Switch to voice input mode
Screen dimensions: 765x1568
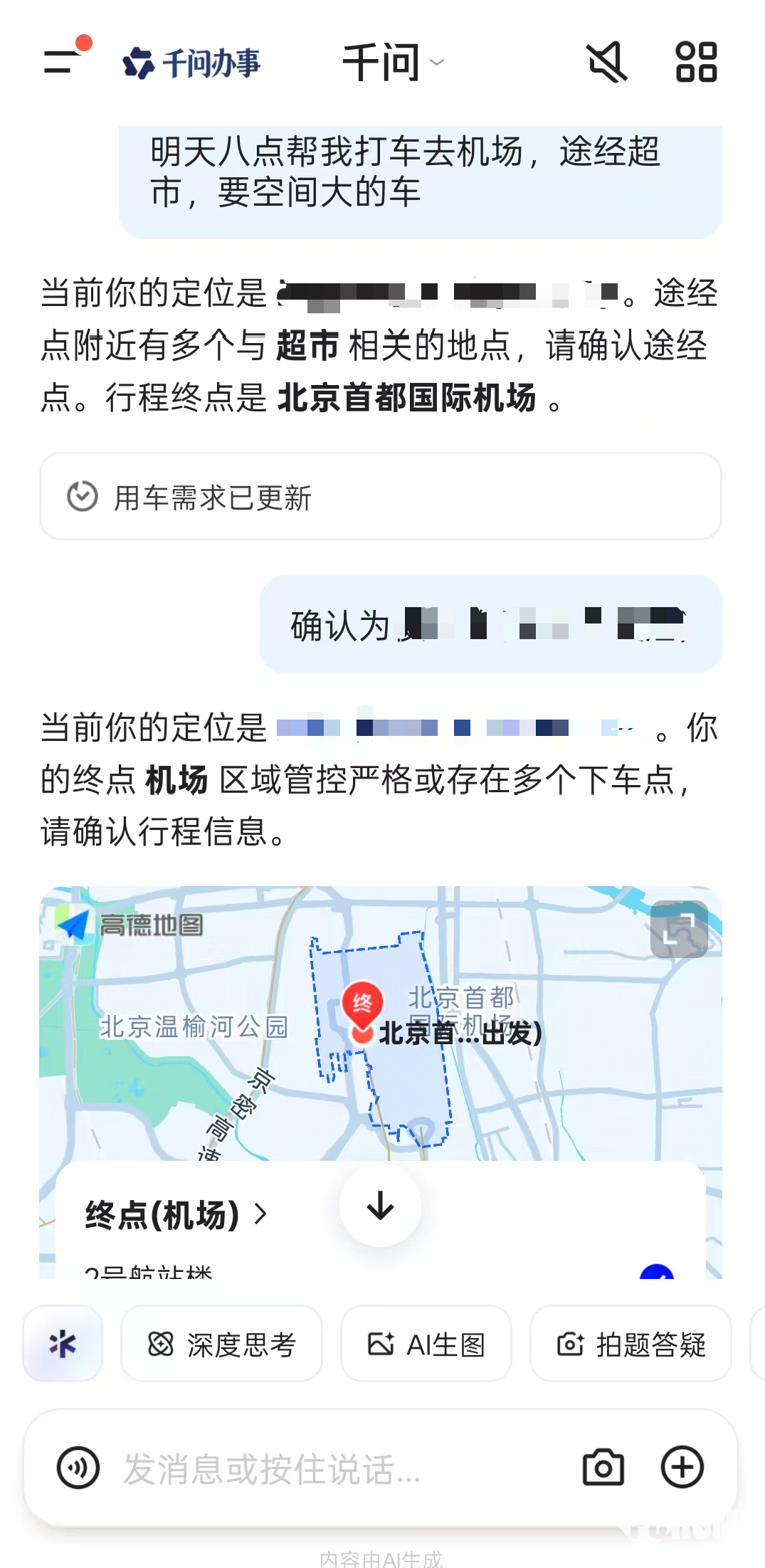pyautogui.click(x=78, y=1468)
